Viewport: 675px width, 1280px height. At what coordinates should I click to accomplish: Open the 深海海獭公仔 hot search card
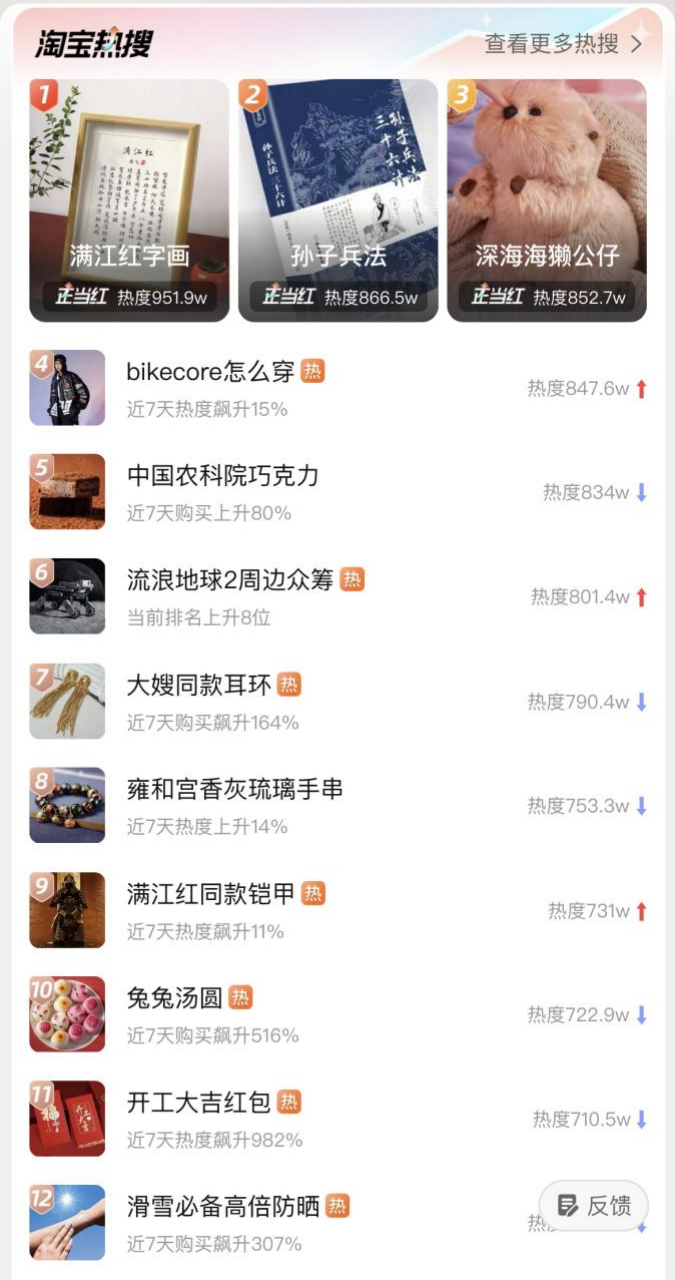[x=547, y=201]
